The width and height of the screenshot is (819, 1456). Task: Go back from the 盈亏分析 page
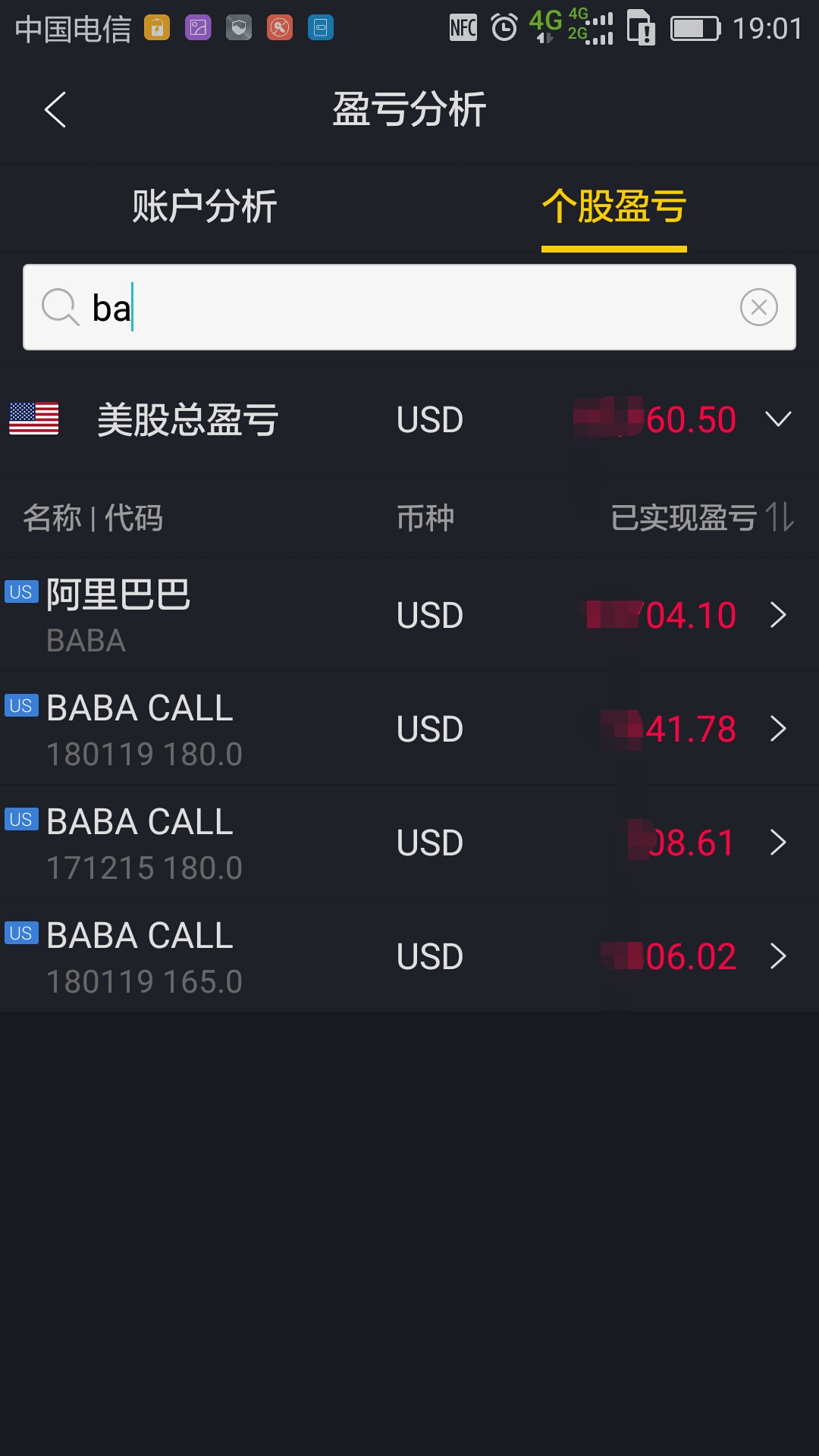click(x=55, y=110)
